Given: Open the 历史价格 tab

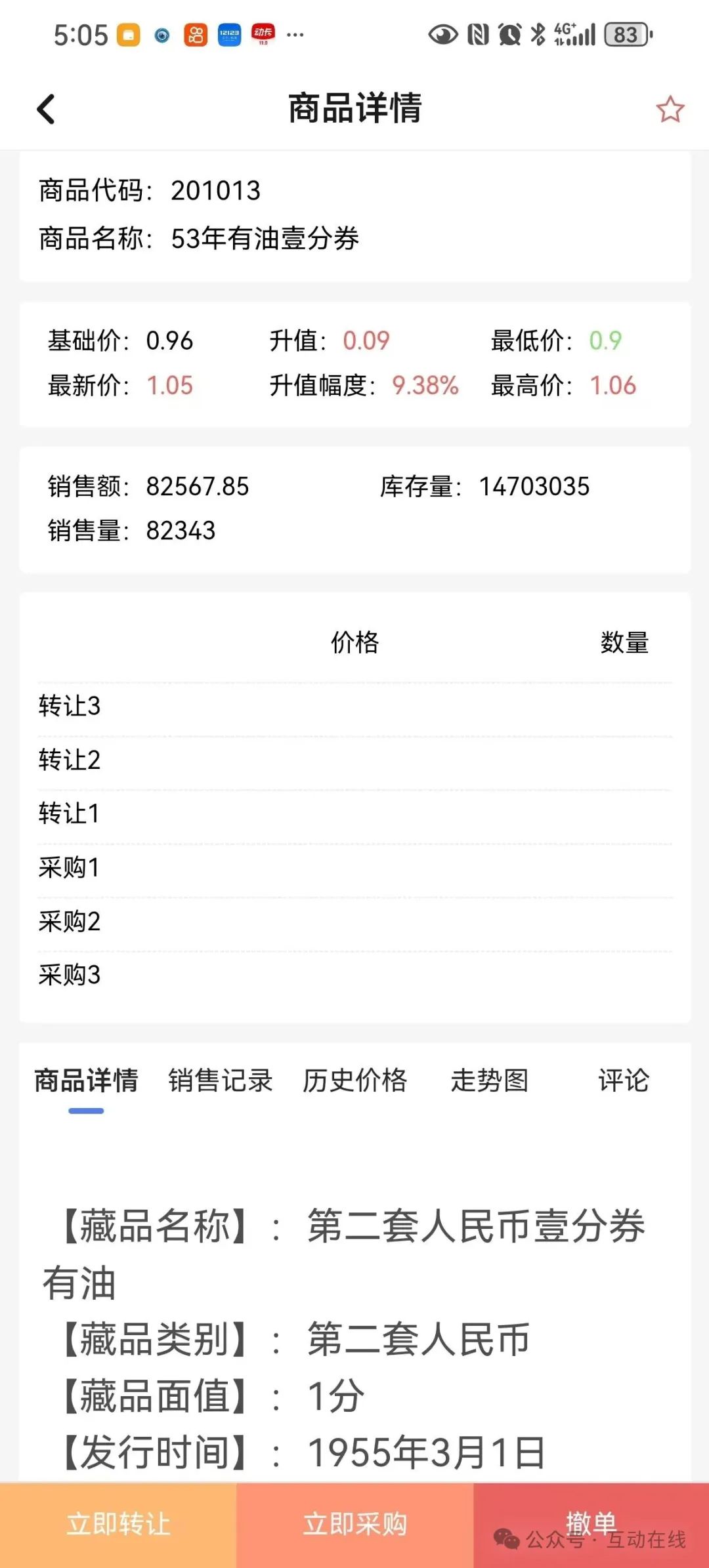Looking at the screenshot, I should 354,1081.
